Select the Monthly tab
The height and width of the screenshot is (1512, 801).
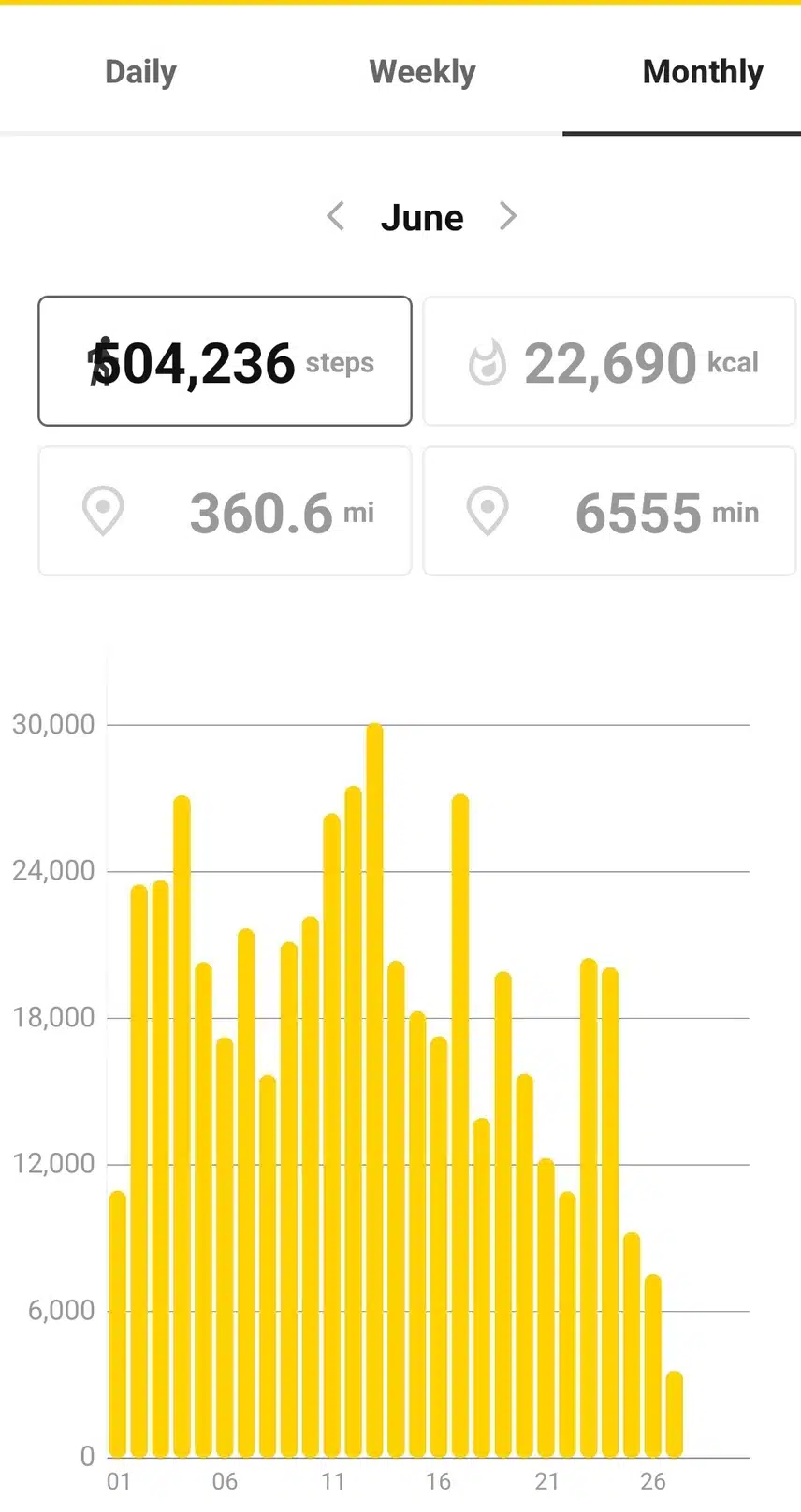[702, 72]
